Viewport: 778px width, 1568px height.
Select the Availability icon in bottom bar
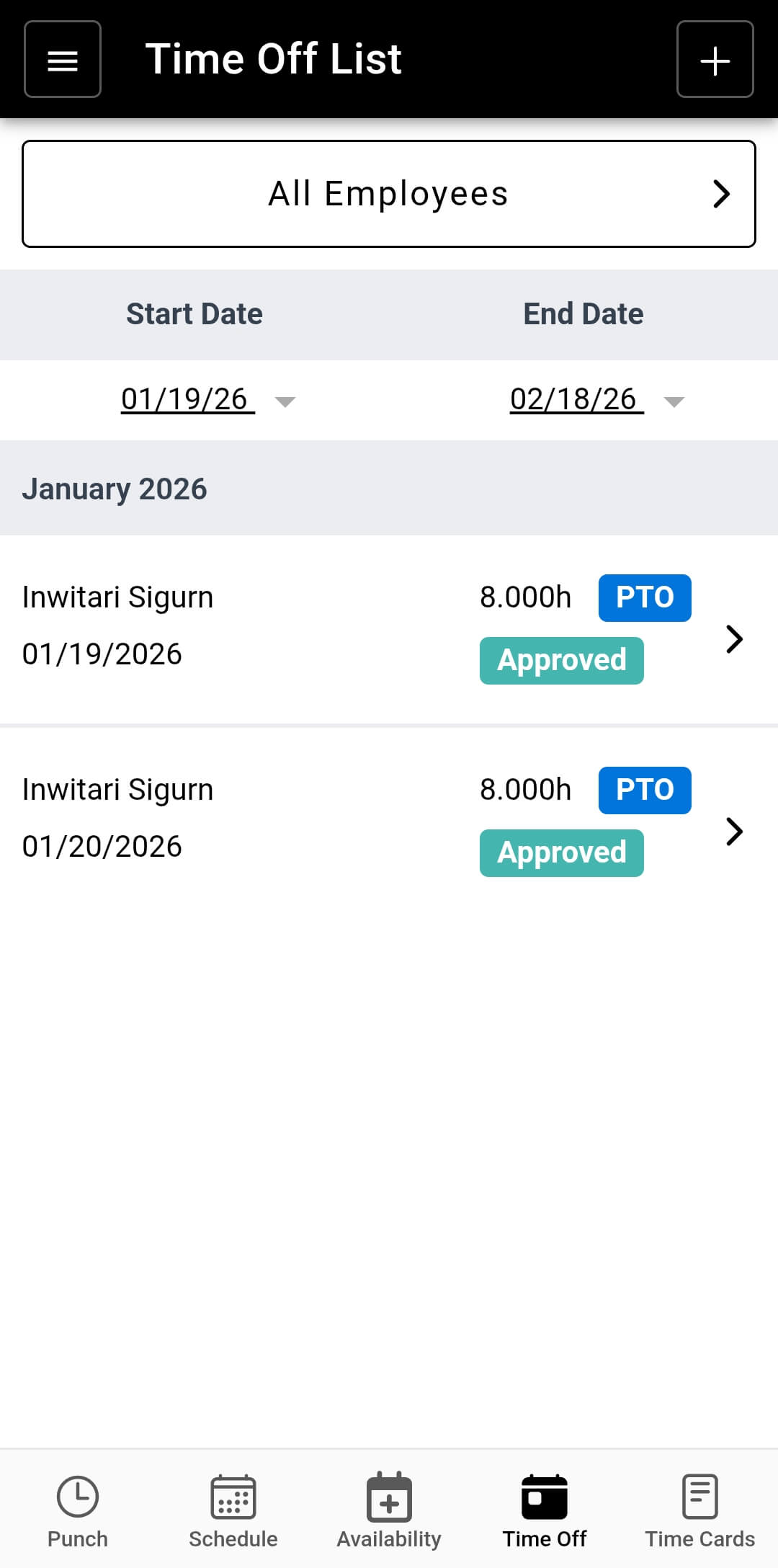click(x=388, y=1497)
